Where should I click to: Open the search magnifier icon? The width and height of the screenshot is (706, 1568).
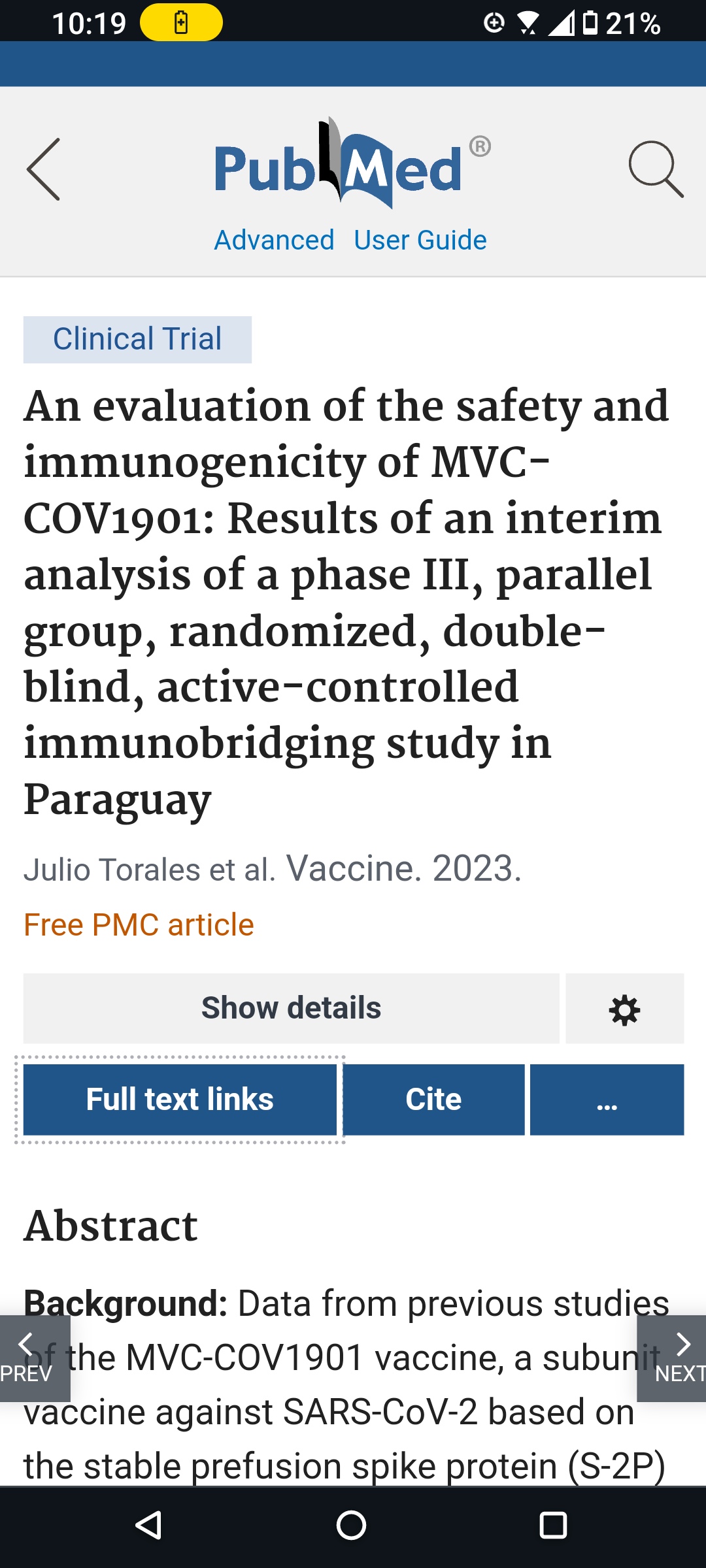click(x=656, y=169)
